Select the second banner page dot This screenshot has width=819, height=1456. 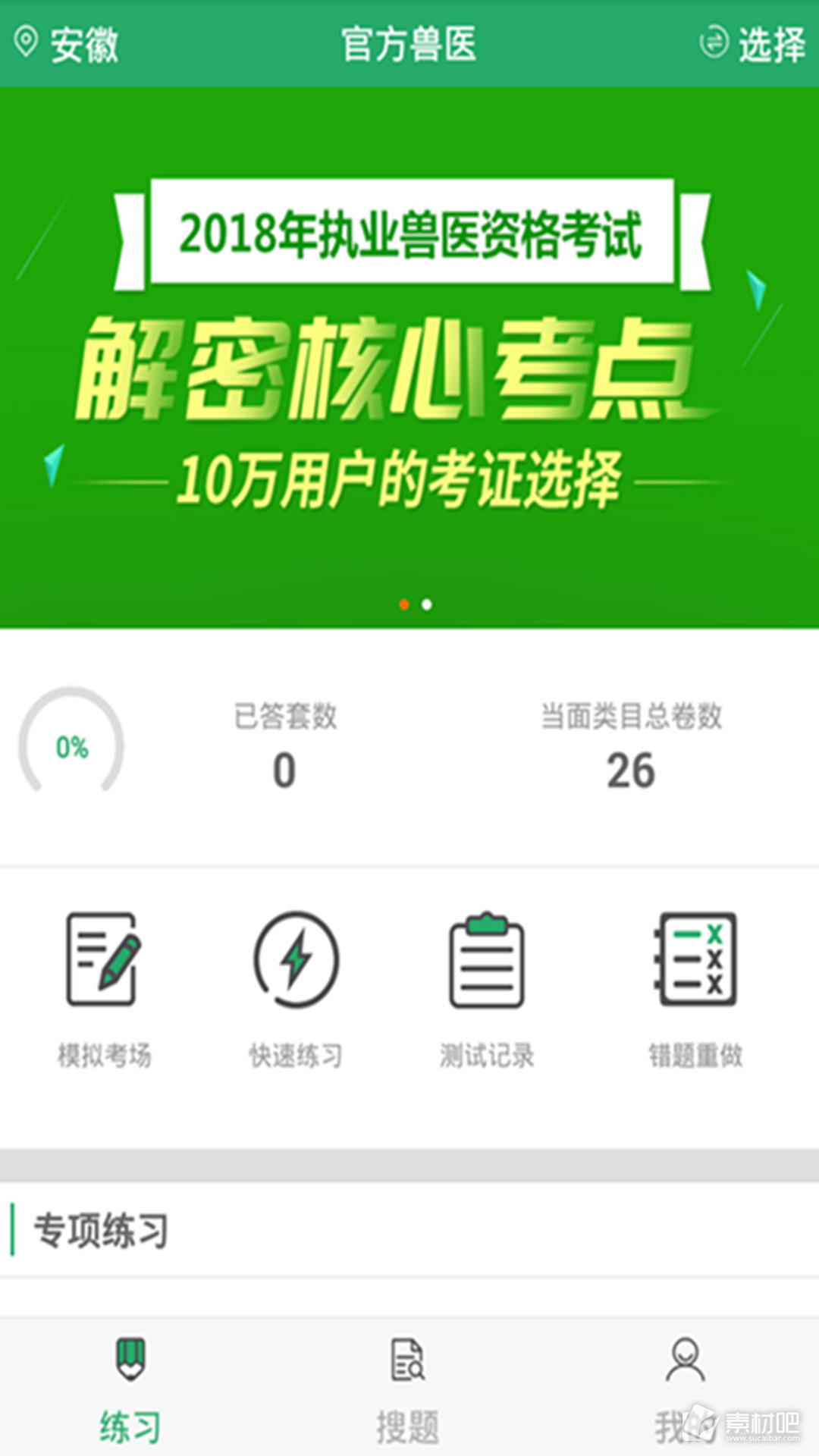427,604
